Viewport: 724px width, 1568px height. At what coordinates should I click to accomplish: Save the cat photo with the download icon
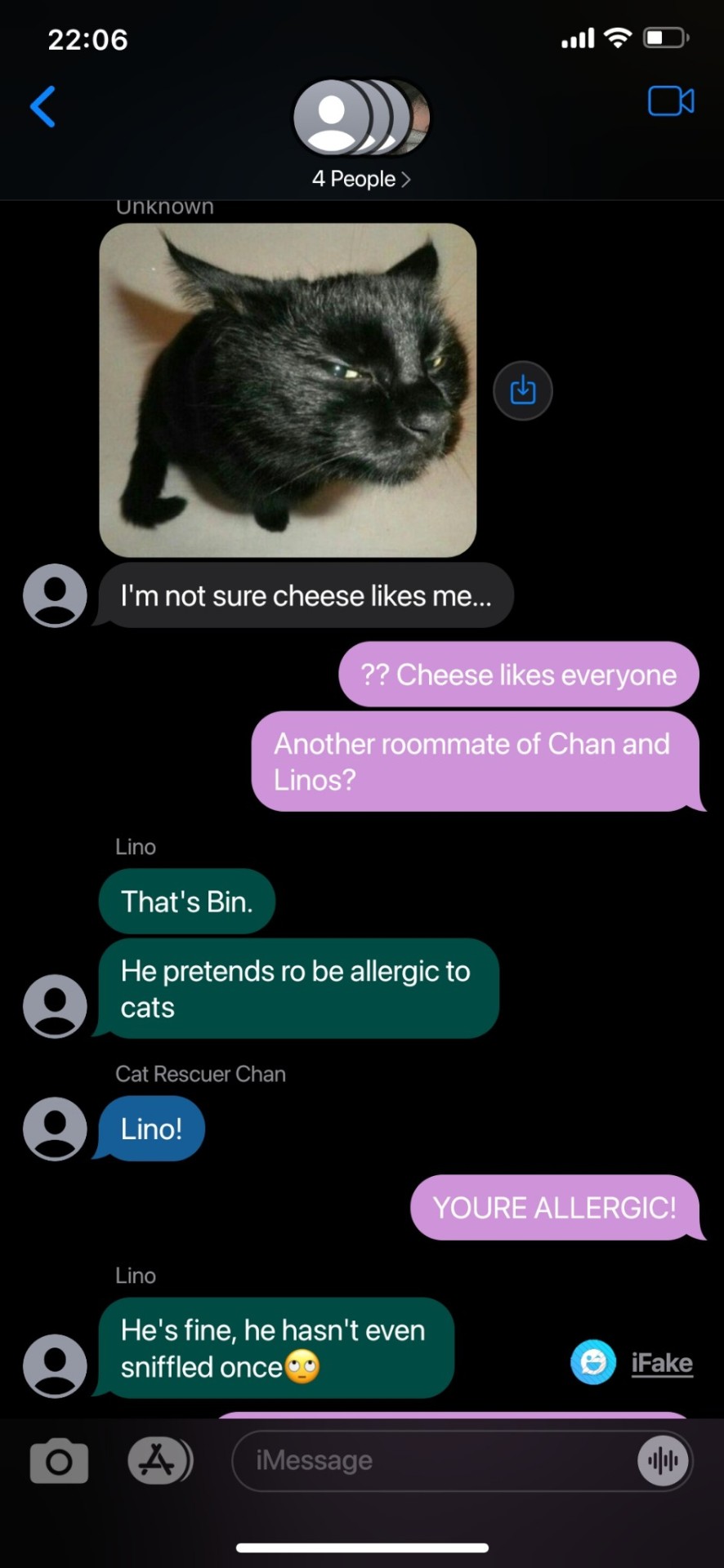coord(523,390)
